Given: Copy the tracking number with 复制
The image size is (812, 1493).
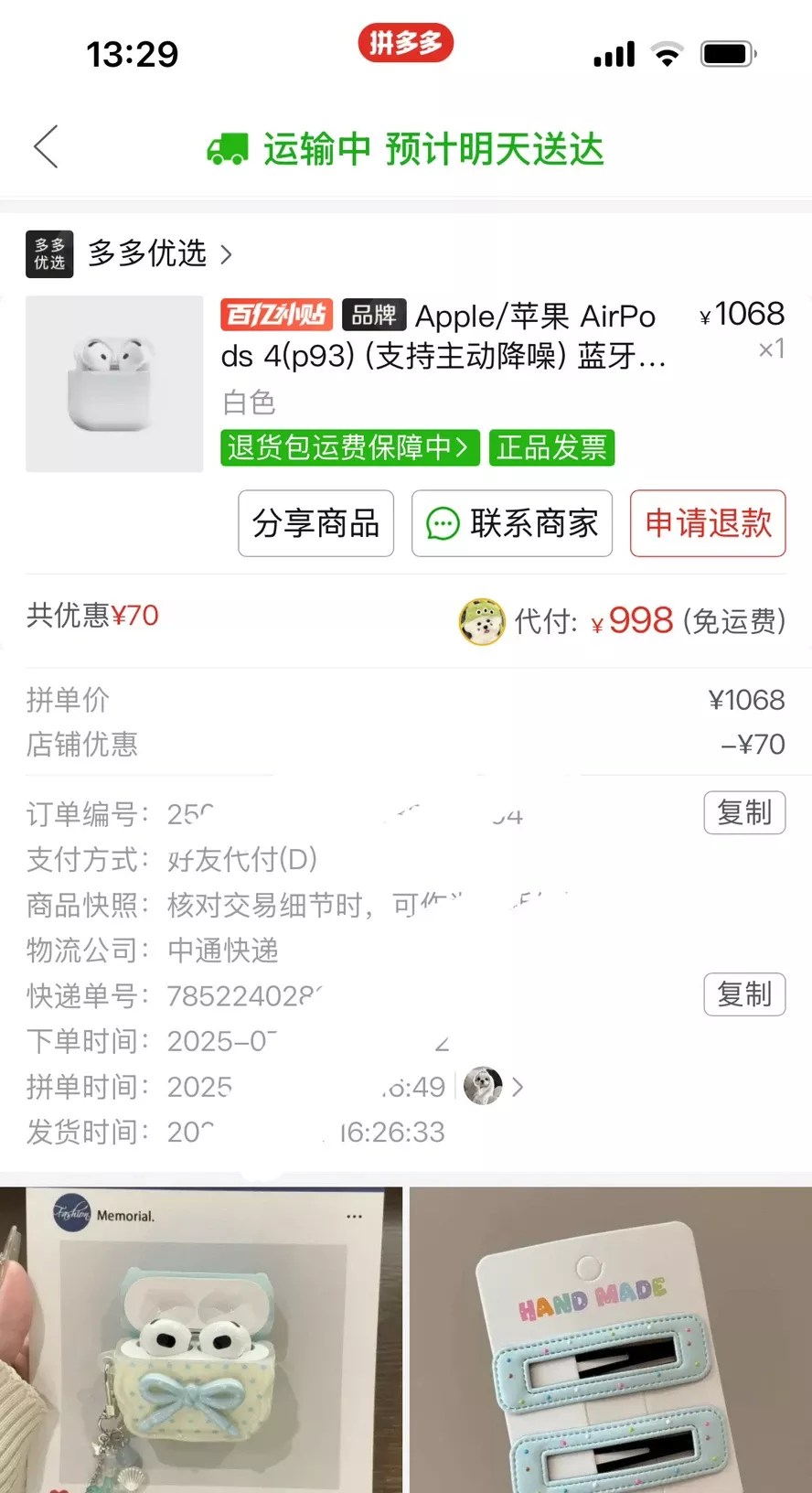Looking at the screenshot, I should [744, 994].
